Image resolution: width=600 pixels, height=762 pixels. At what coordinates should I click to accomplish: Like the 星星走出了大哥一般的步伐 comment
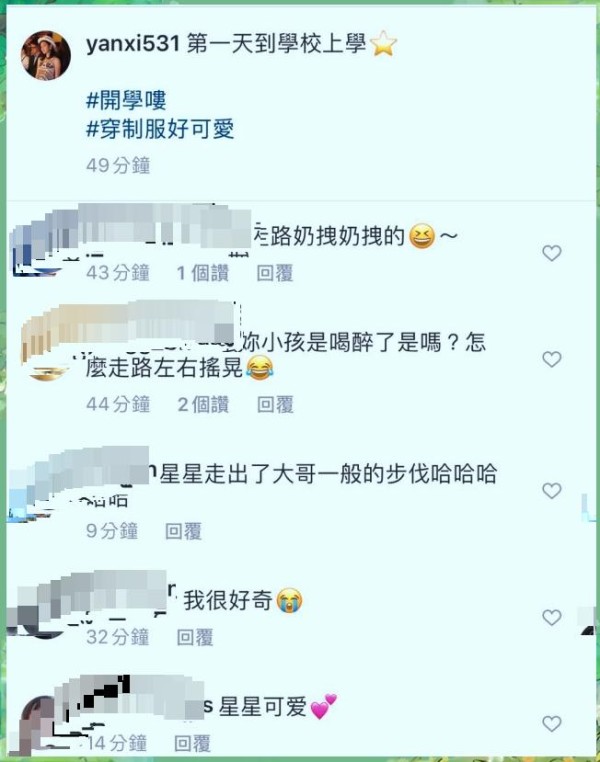552,491
